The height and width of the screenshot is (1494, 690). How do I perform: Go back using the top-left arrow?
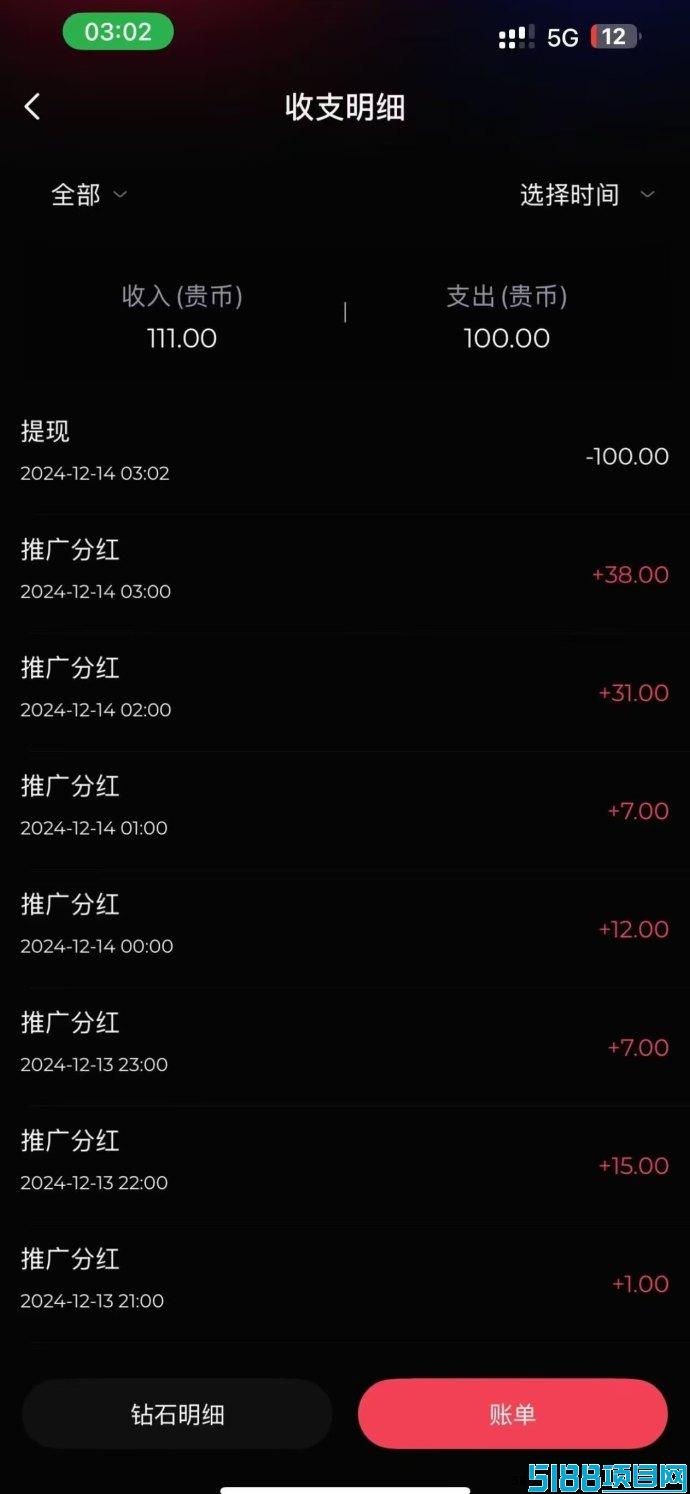tap(32, 107)
